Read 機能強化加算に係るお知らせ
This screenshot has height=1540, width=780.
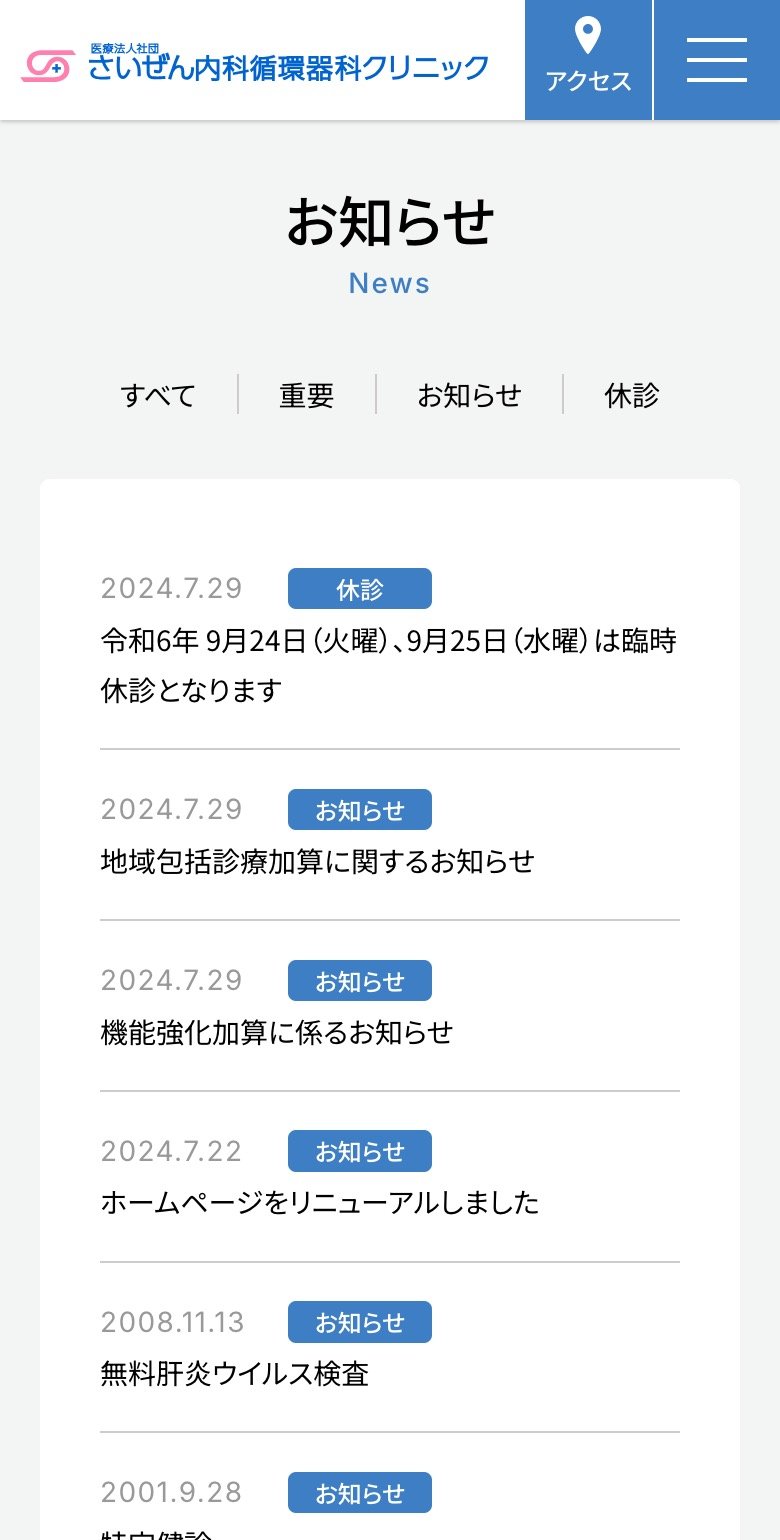pos(390,1006)
